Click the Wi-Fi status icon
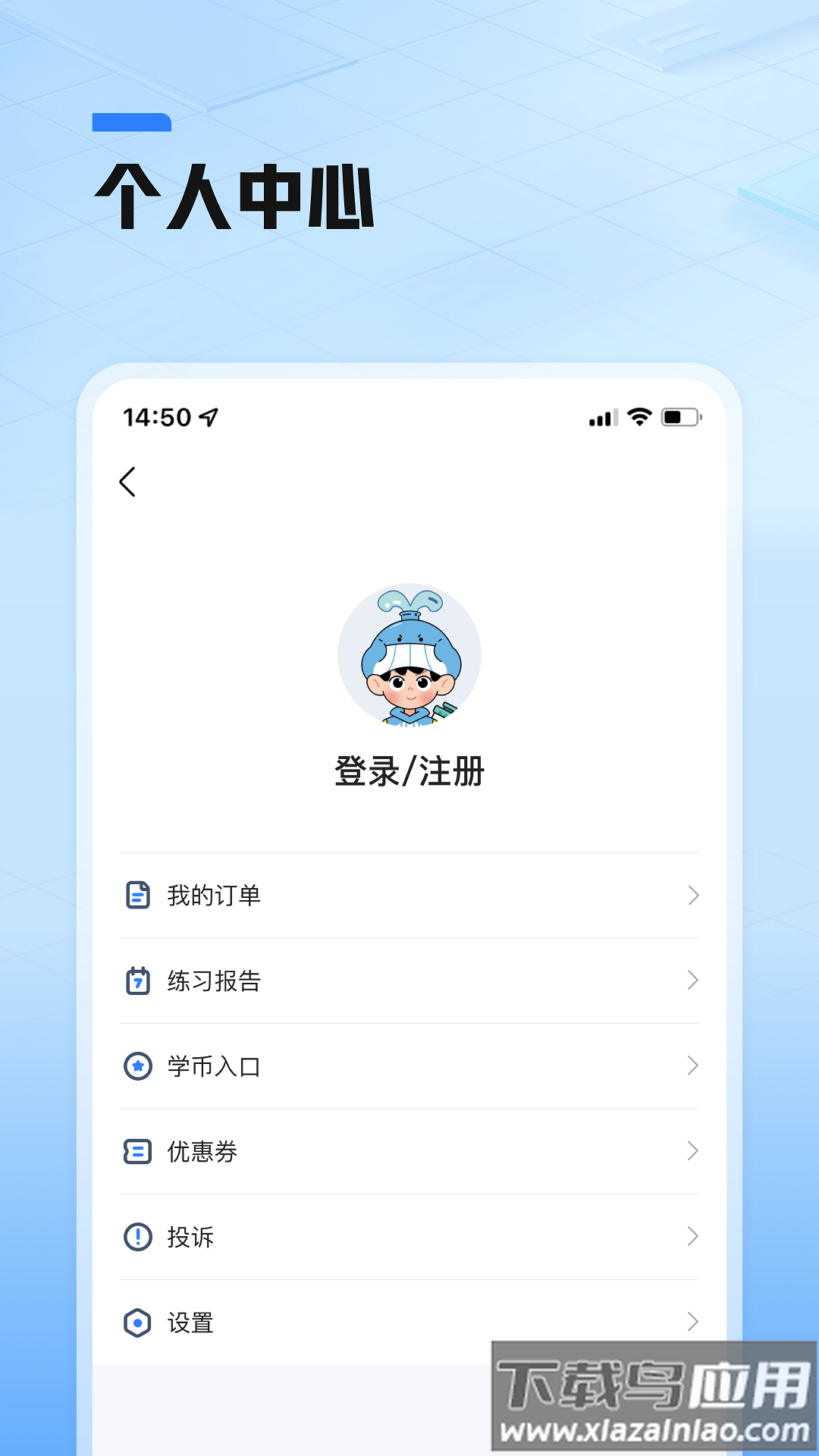 pos(639,416)
